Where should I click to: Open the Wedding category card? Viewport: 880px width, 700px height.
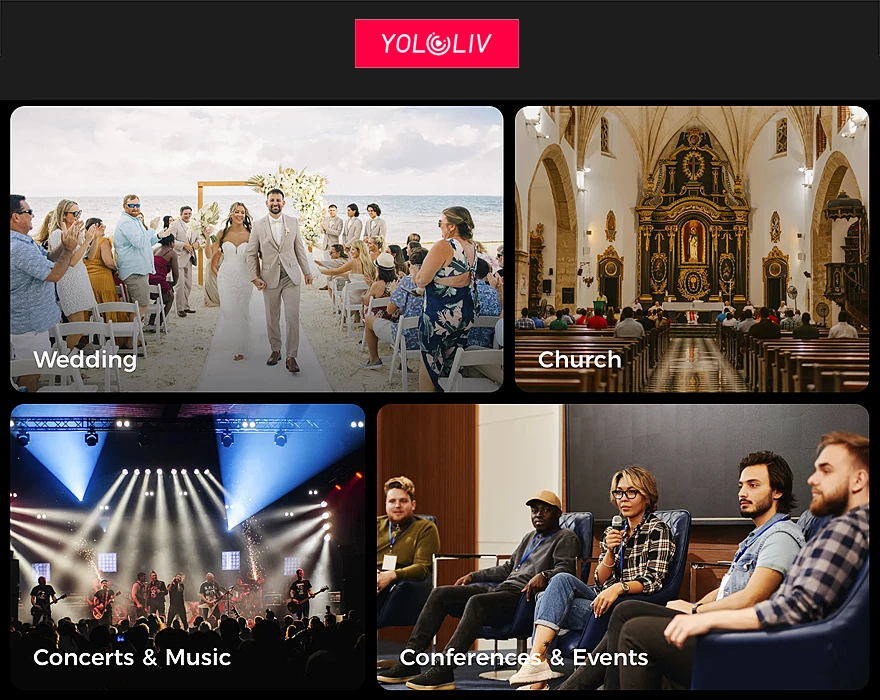[256, 249]
